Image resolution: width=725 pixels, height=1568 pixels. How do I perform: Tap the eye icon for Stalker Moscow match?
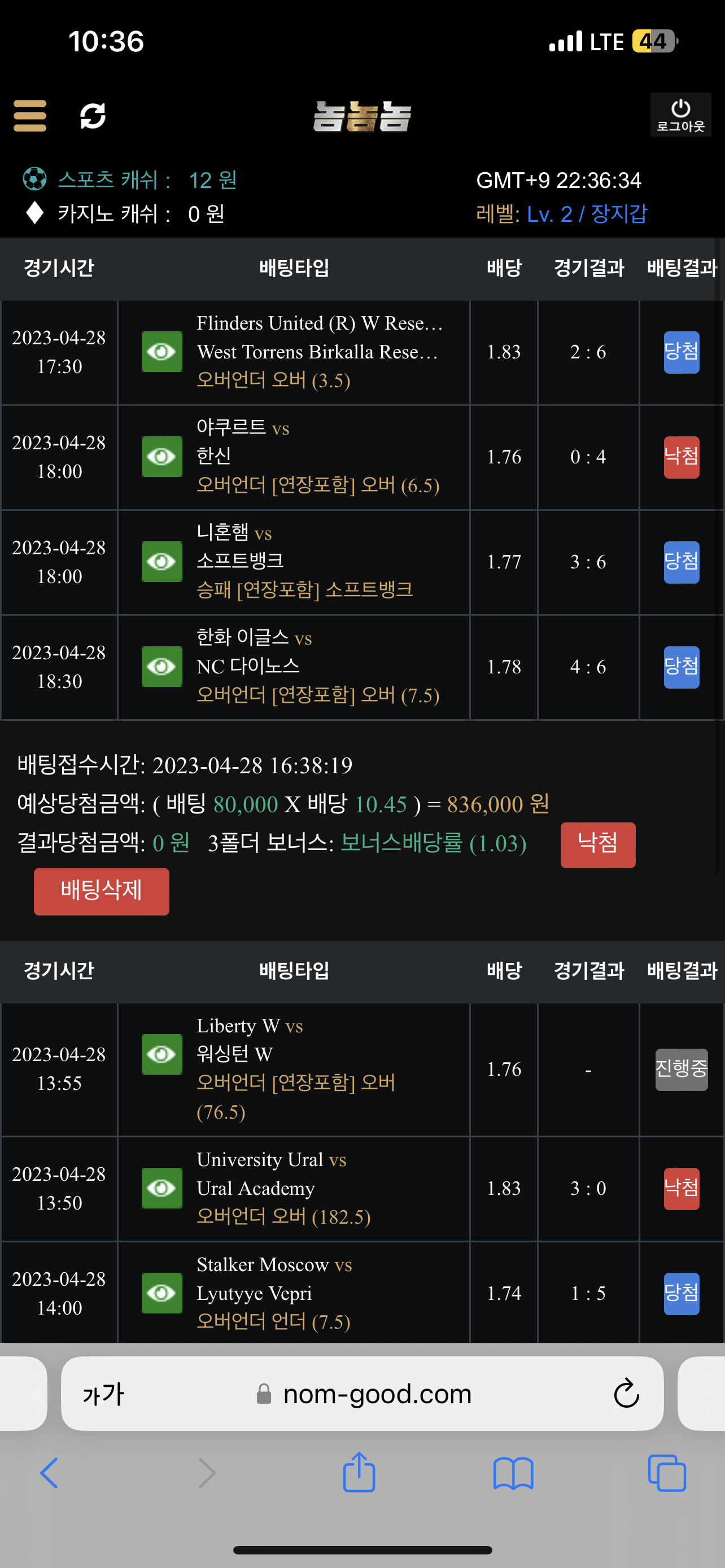point(162,1293)
